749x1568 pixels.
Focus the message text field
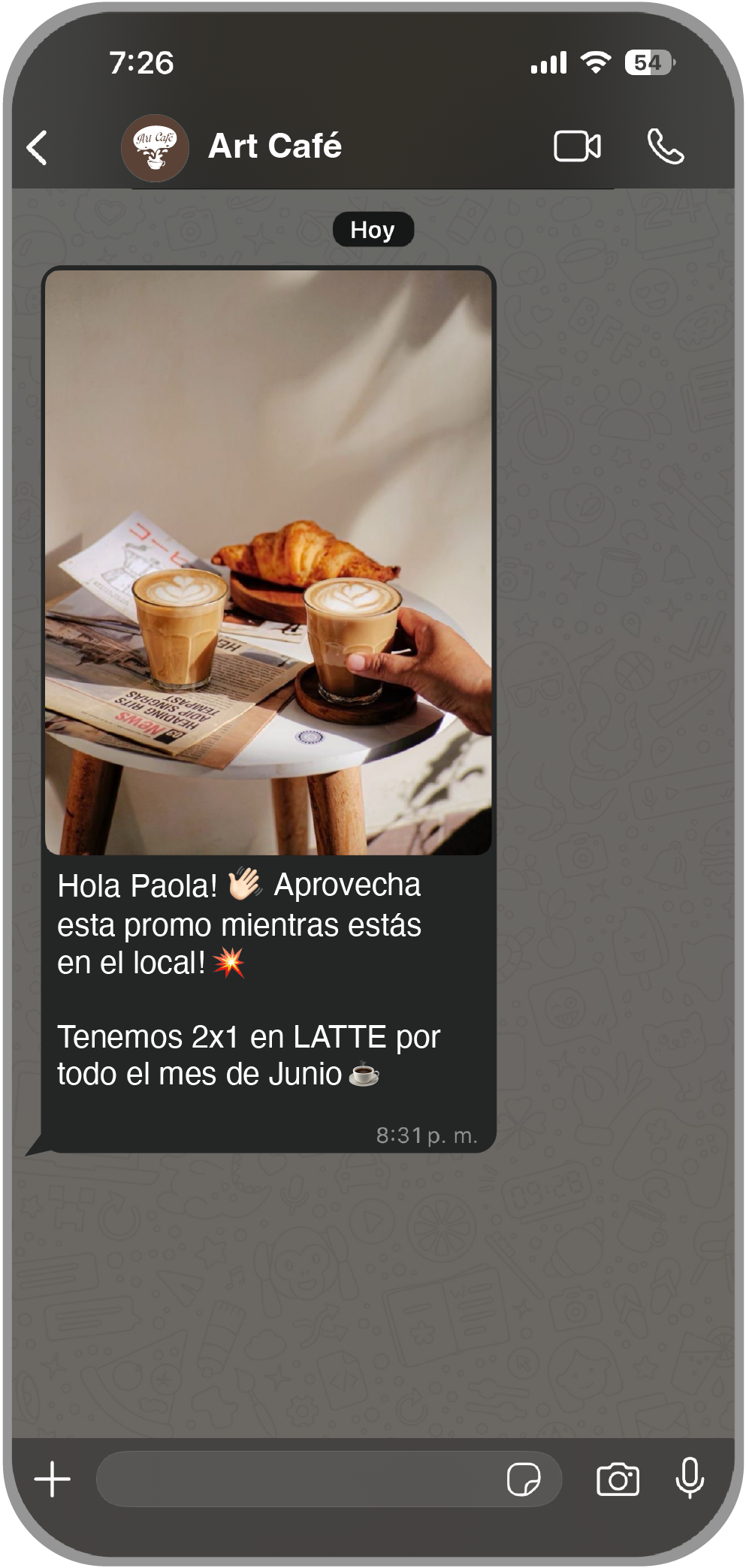(301, 1479)
